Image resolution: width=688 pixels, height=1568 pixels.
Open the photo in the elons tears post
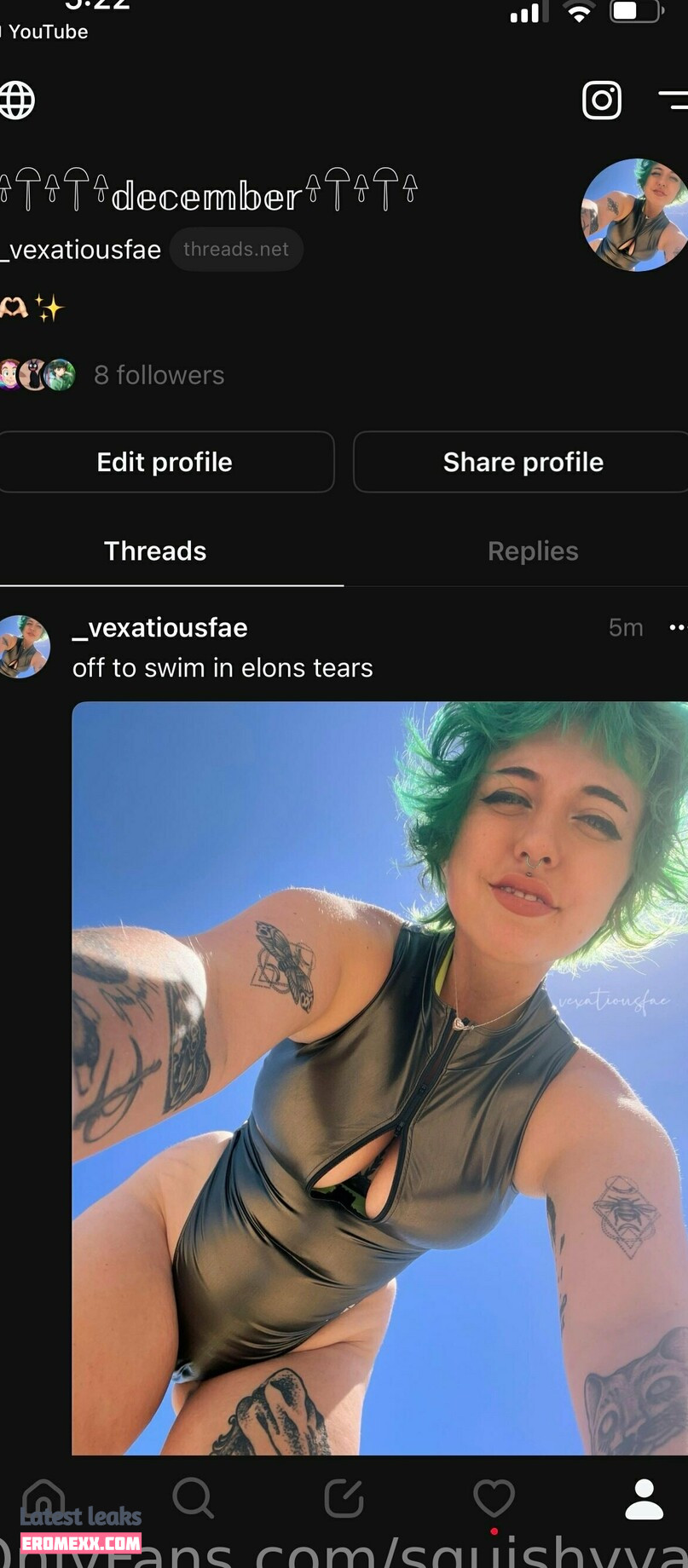(379, 1078)
